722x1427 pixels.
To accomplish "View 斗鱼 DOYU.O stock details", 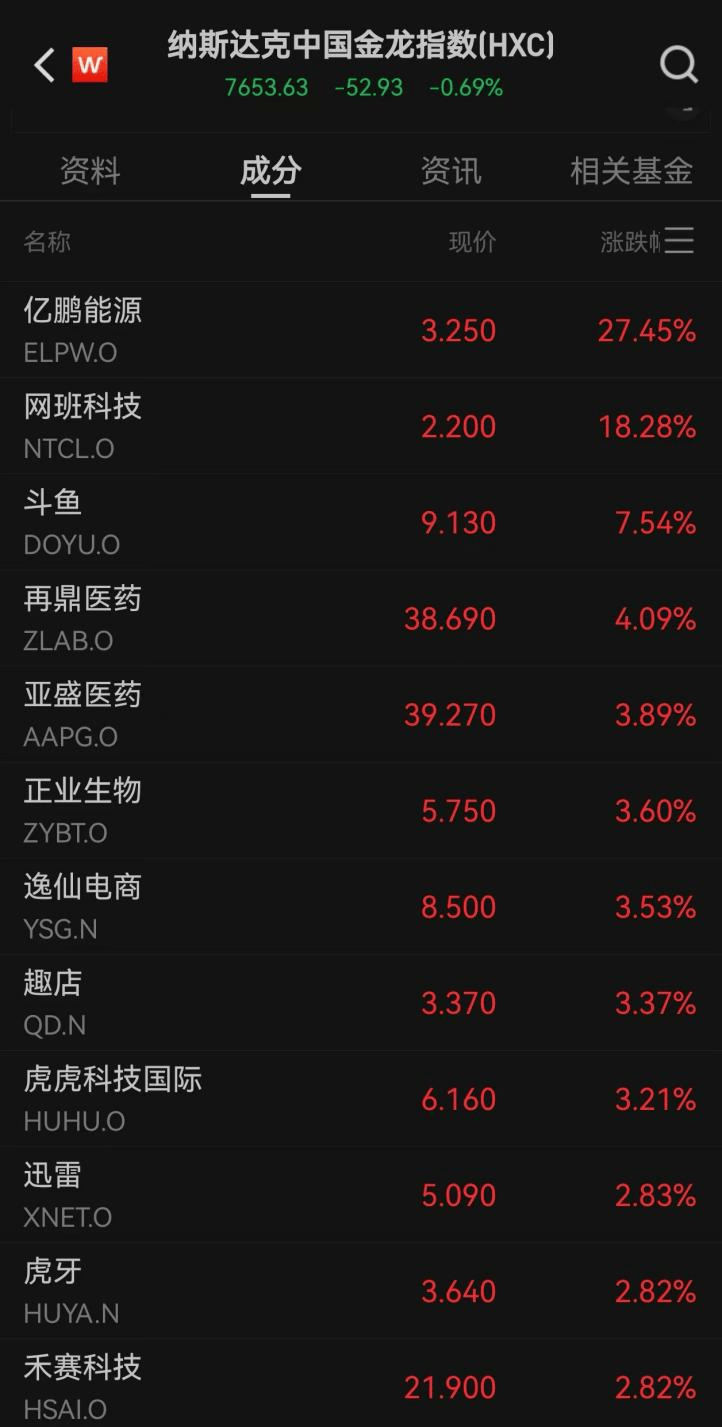I will click(x=361, y=522).
